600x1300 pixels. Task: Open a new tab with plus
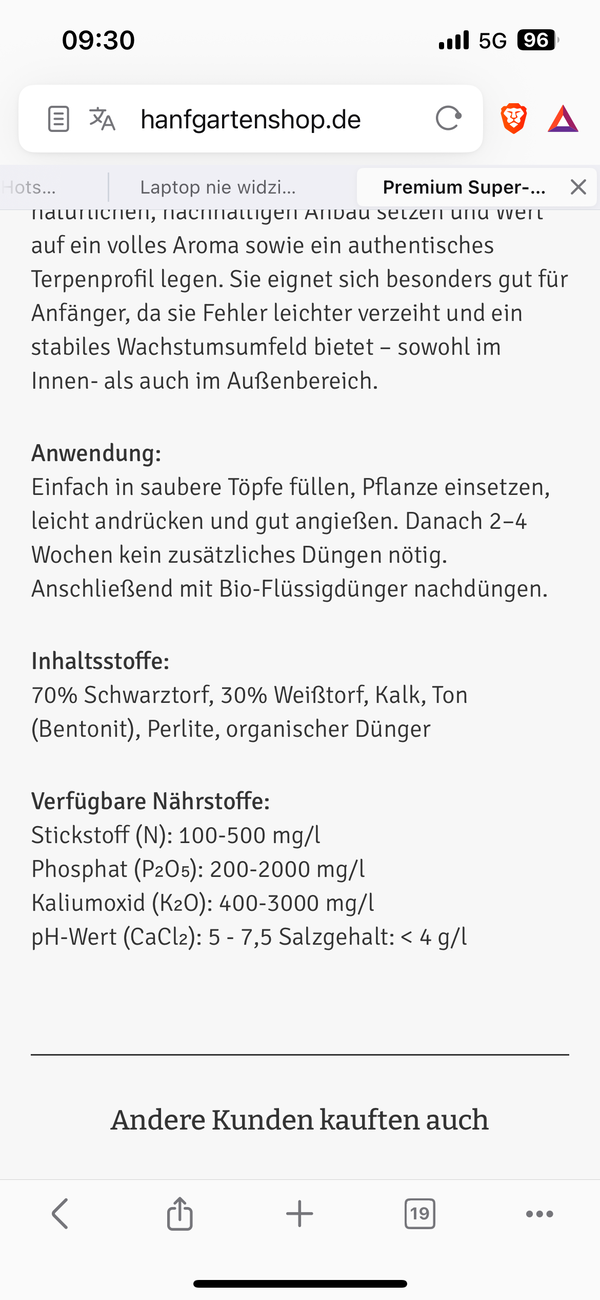(x=299, y=1214)
